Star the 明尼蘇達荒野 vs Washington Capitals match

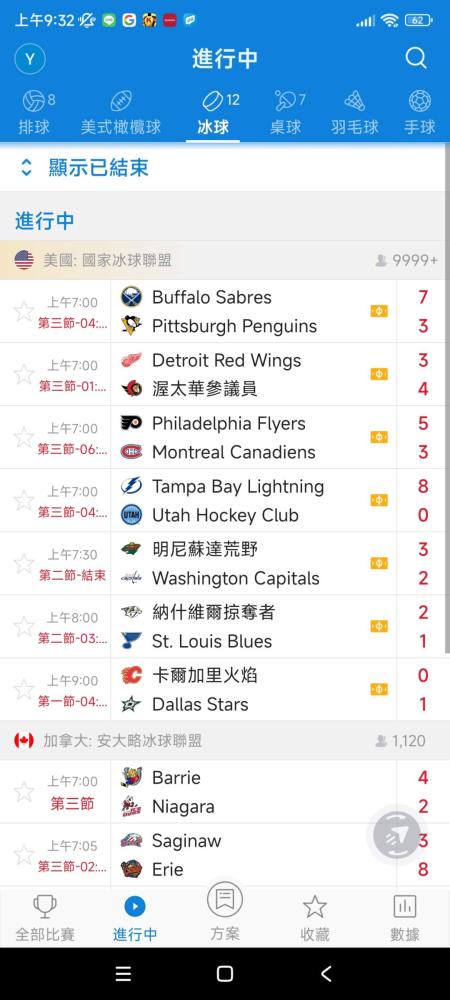pyautogui.click(x=24, y=564)
